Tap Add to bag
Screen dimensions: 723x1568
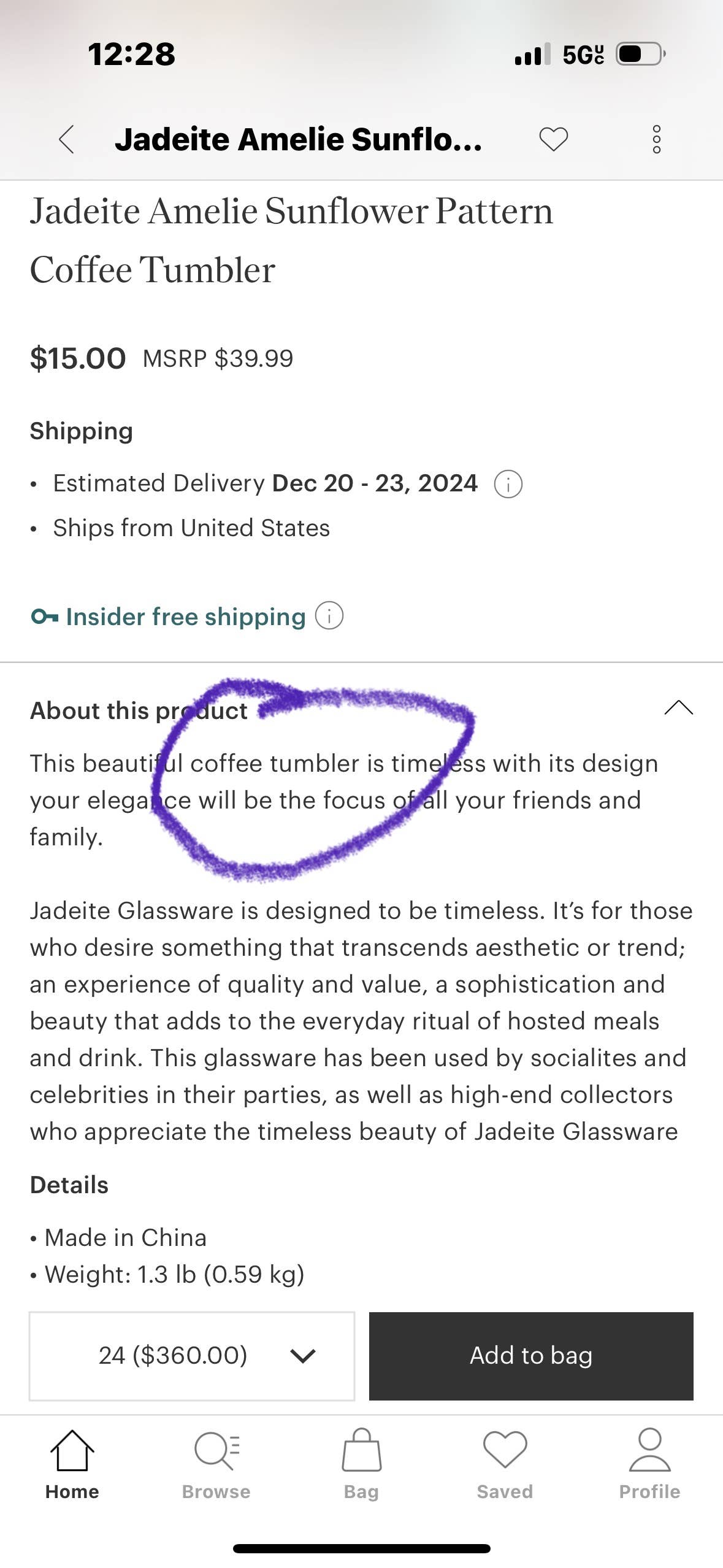coord(531,1356)
